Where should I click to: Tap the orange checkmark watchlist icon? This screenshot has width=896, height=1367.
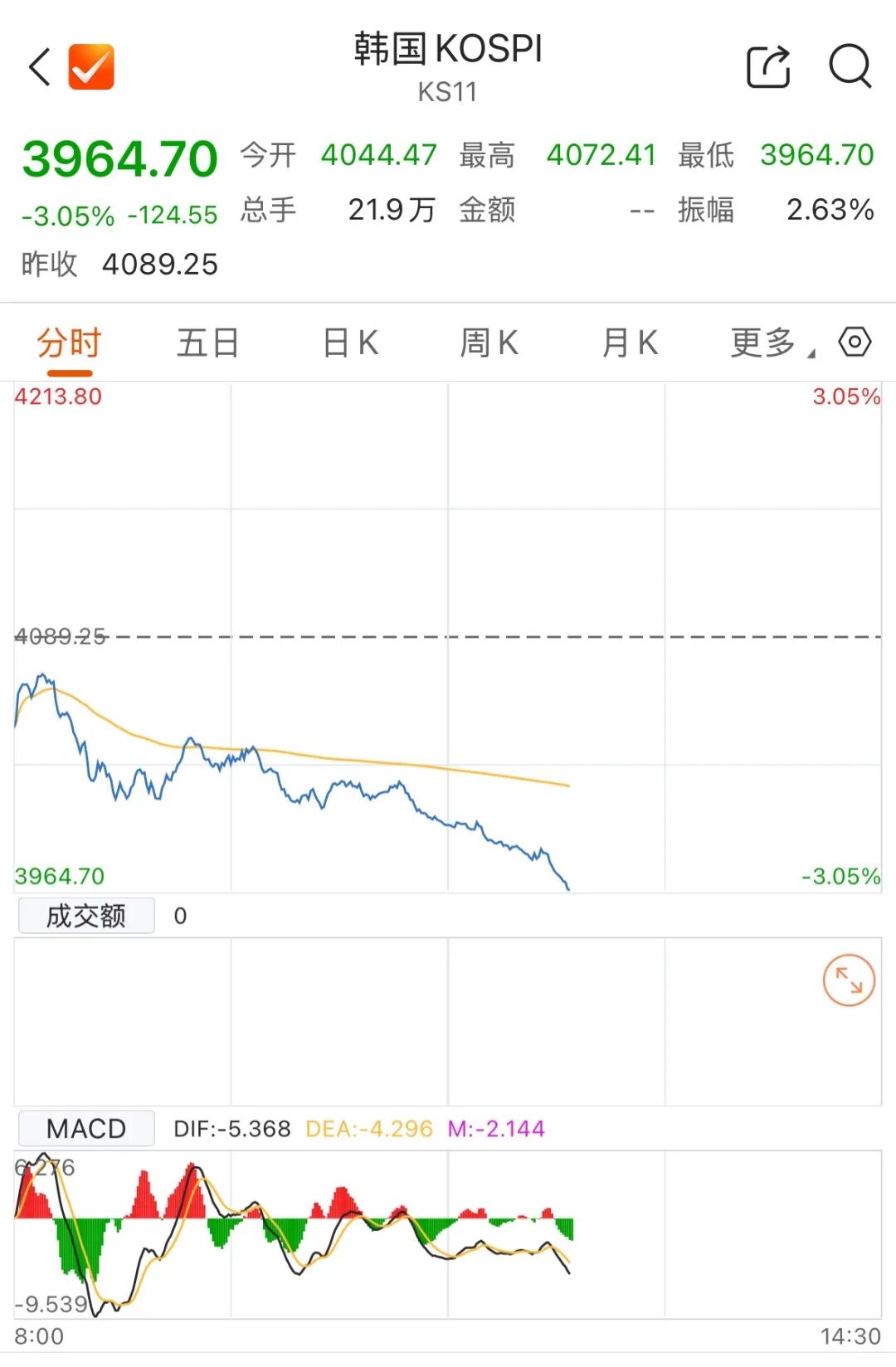(91, 66)
